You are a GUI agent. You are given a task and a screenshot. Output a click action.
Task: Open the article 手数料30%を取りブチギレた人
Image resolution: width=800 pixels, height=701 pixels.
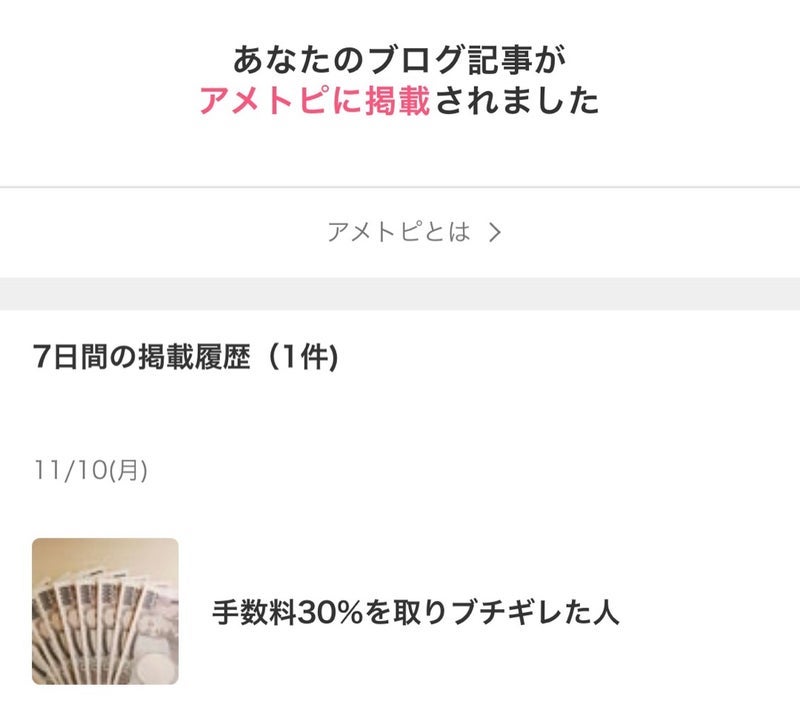416,611
